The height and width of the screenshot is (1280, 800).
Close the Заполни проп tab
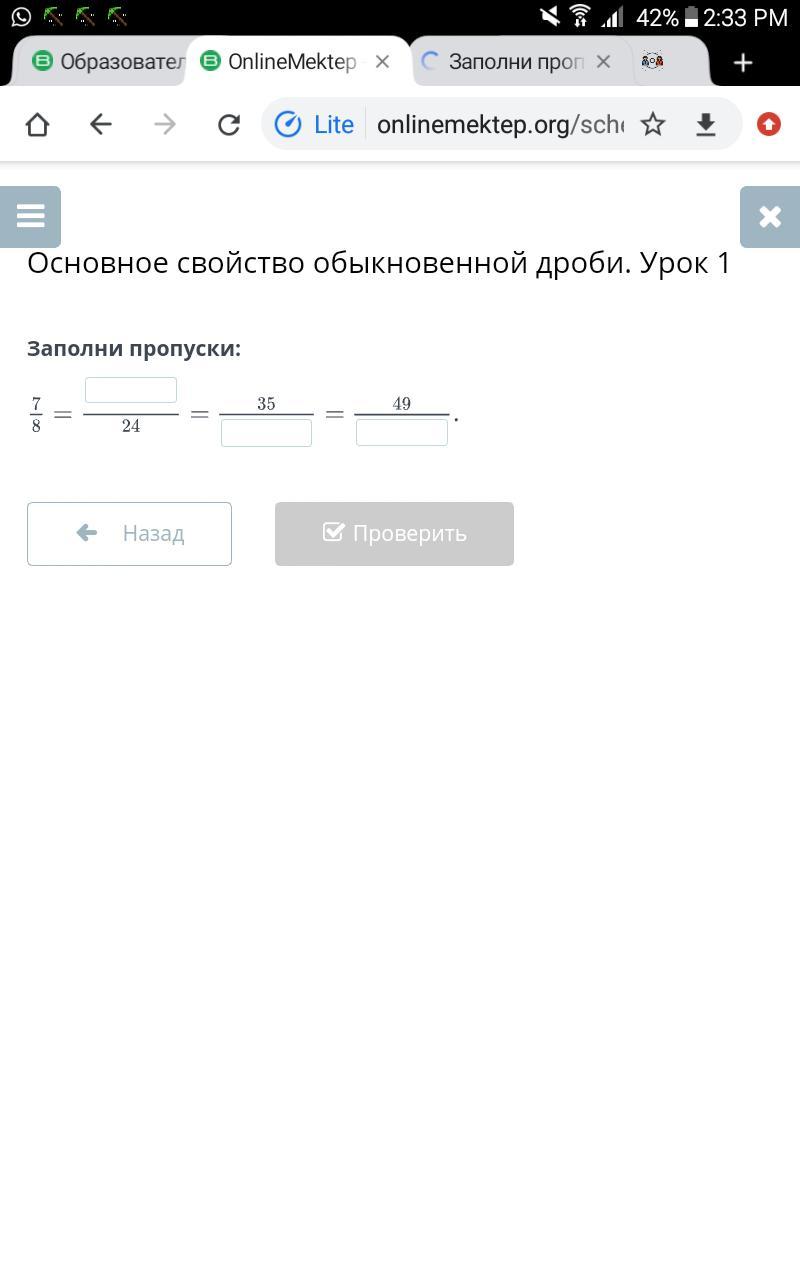point(603,62)
